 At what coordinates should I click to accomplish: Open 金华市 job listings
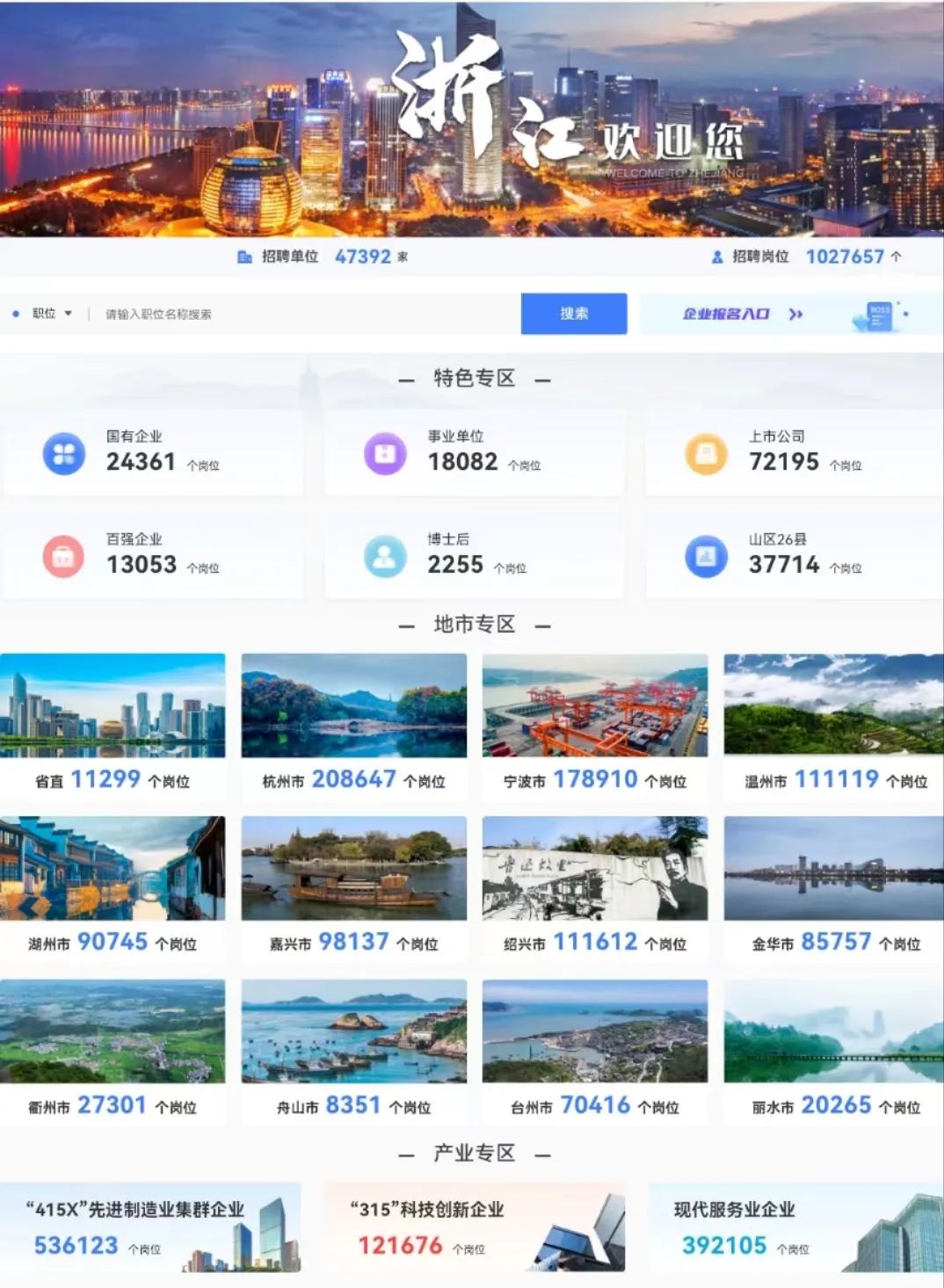(833, 887)
